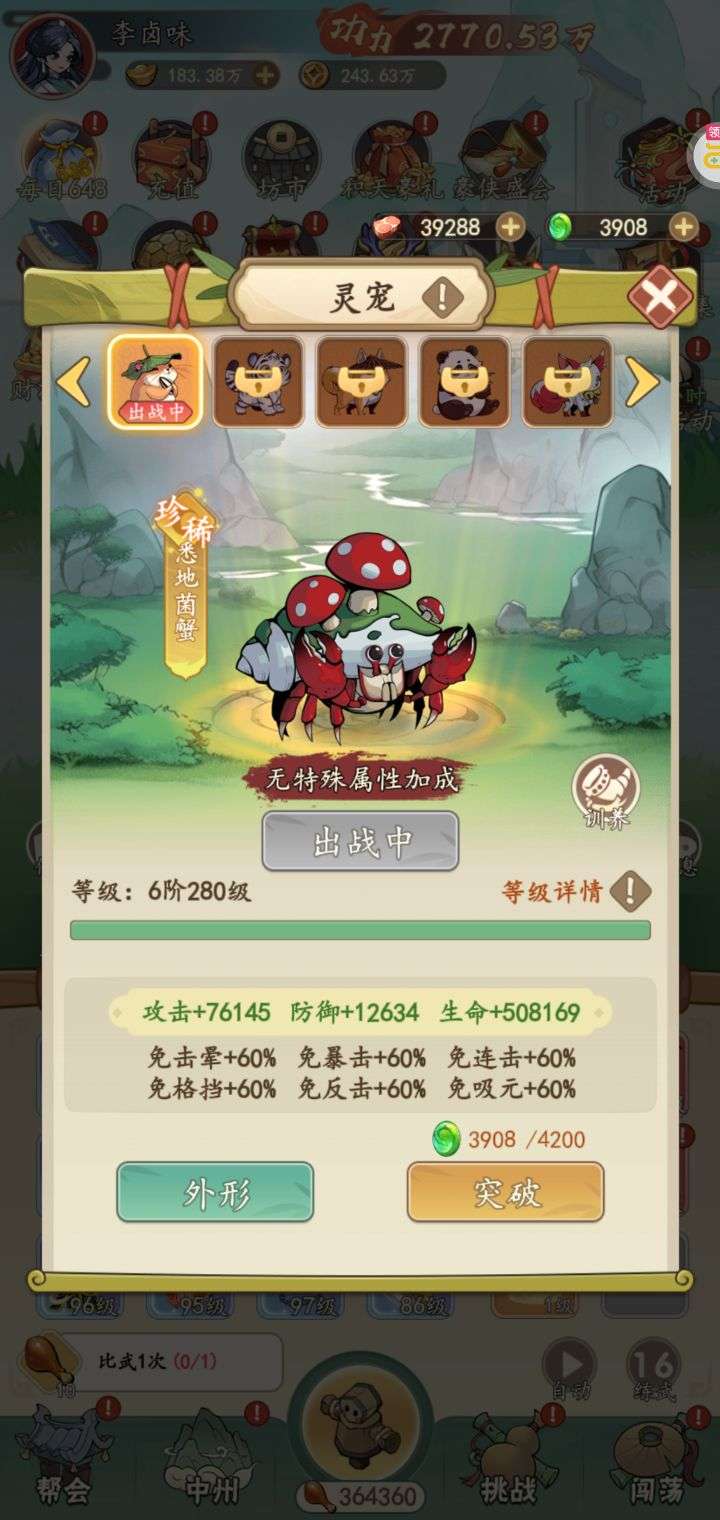View 等级详情 level details
Viewport: 720px width, 1520px height.
coord(576,891)
